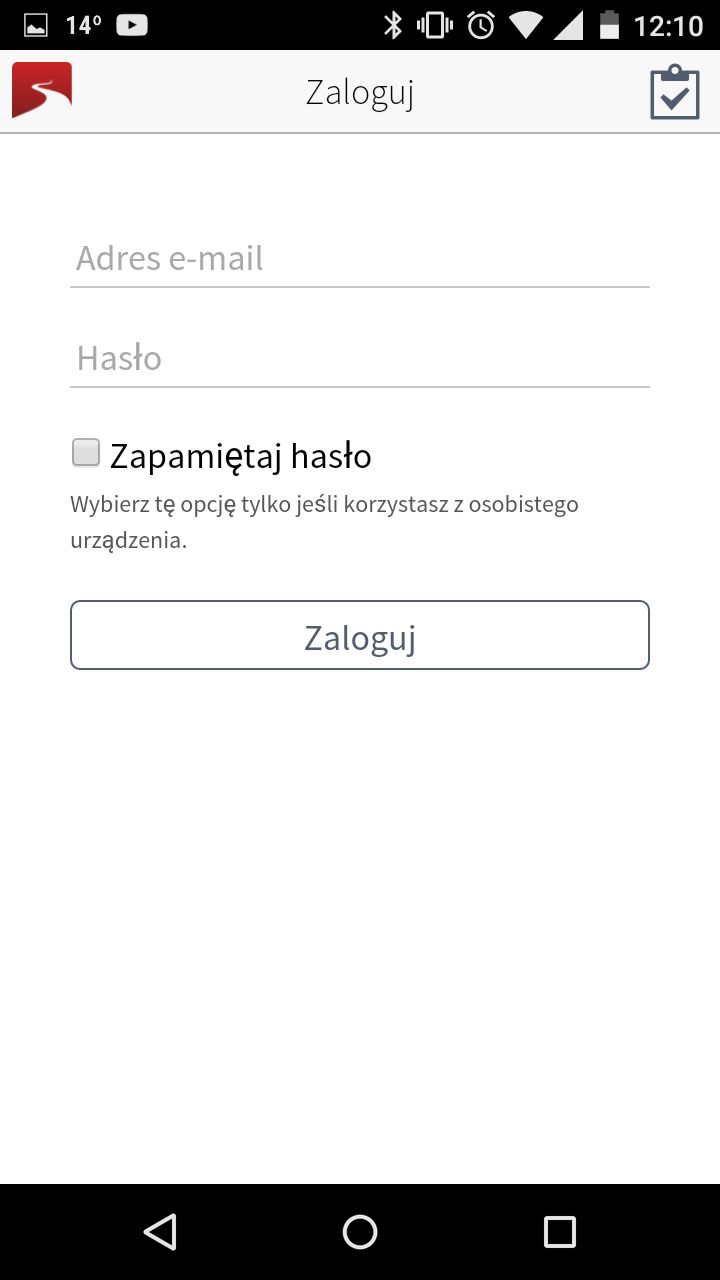Focus the Adres e-mail field

pyautogui.click(x=360, y=259)
